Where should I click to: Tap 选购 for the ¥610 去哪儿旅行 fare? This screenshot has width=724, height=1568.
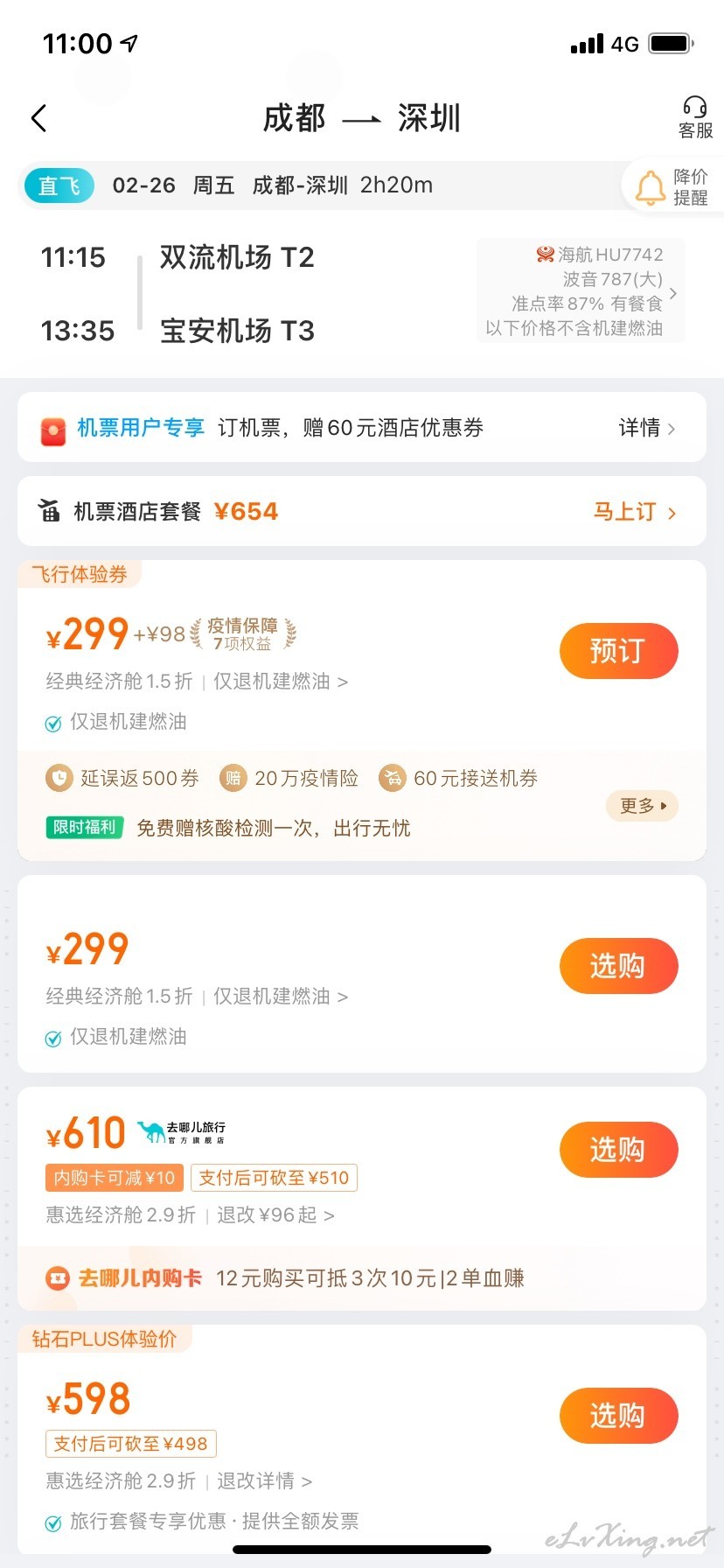click(618, 1150)
